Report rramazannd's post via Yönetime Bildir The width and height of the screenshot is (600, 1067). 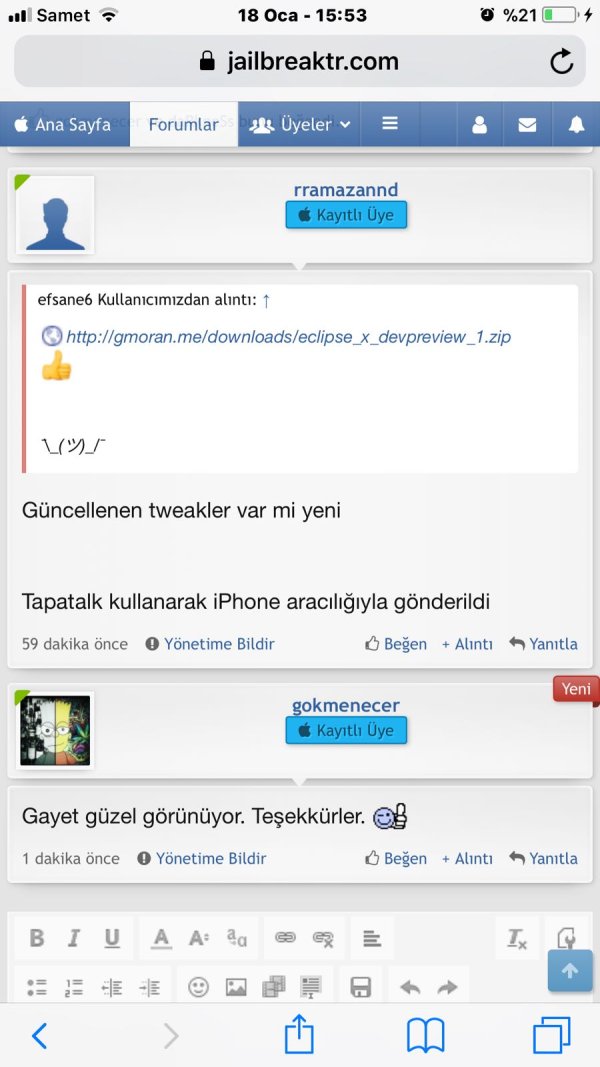pyautogui.click(x=209, y=644)
